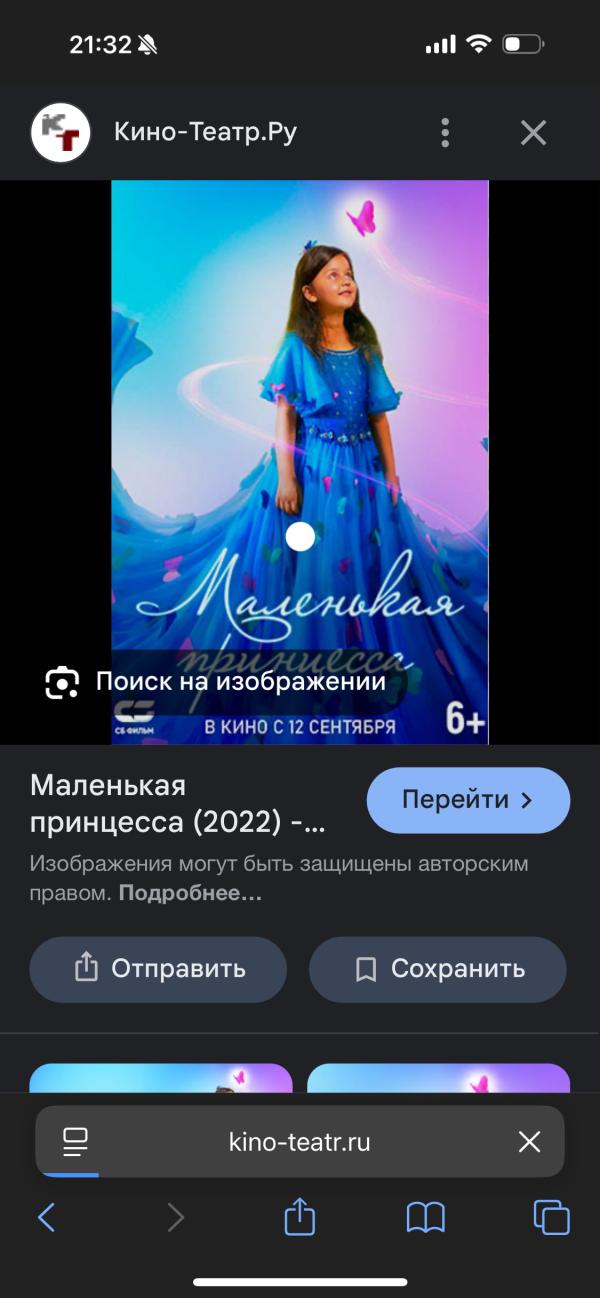Viewport: 600px width, 1298px height.
Task: Share the image with "Отправить"
Action: 158,969
